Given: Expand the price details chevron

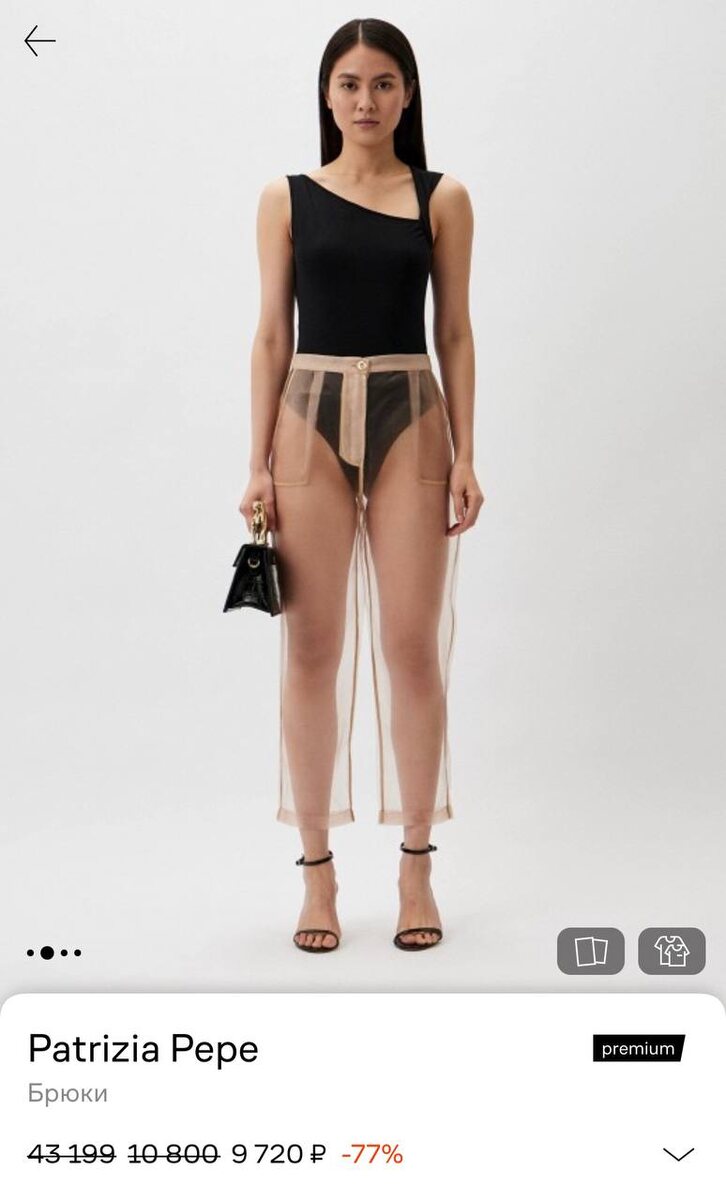Looking at the screenshot, I should pos(678,1154).
